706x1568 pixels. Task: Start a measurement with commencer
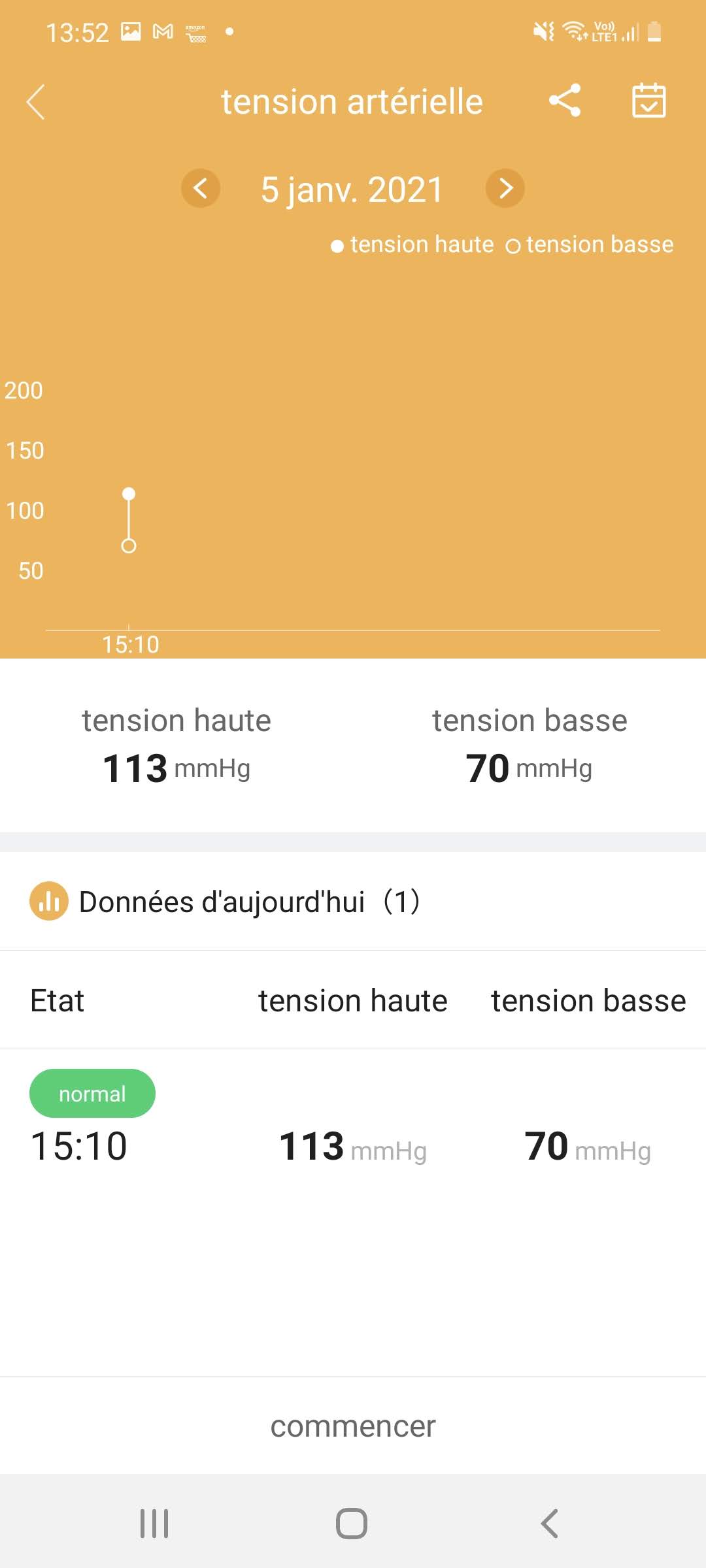(353, 1426)
